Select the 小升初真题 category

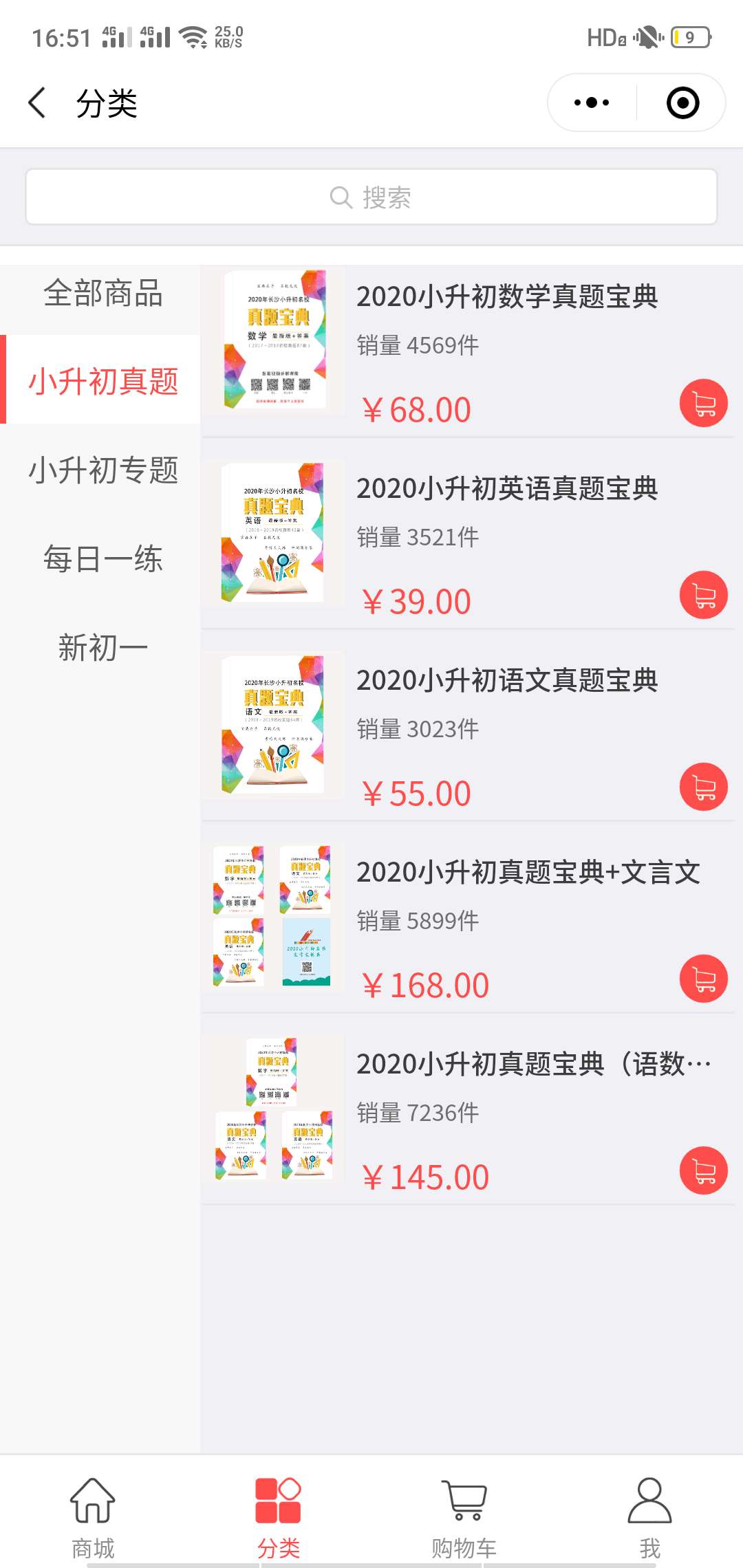coord(103,381)
